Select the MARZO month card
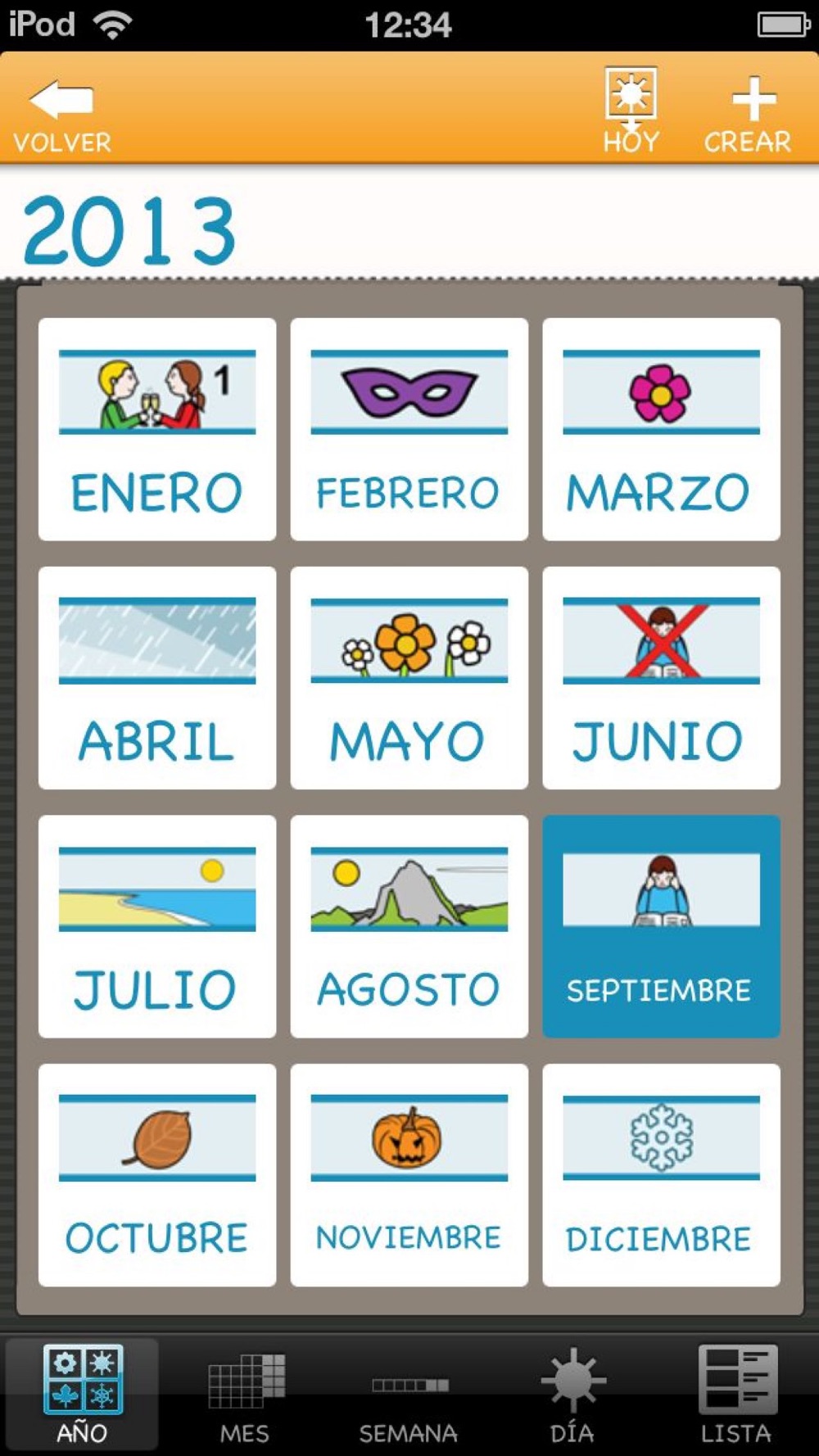This screenshot has height=1456, width=819. pyautogui.click(x=661, y=429)
